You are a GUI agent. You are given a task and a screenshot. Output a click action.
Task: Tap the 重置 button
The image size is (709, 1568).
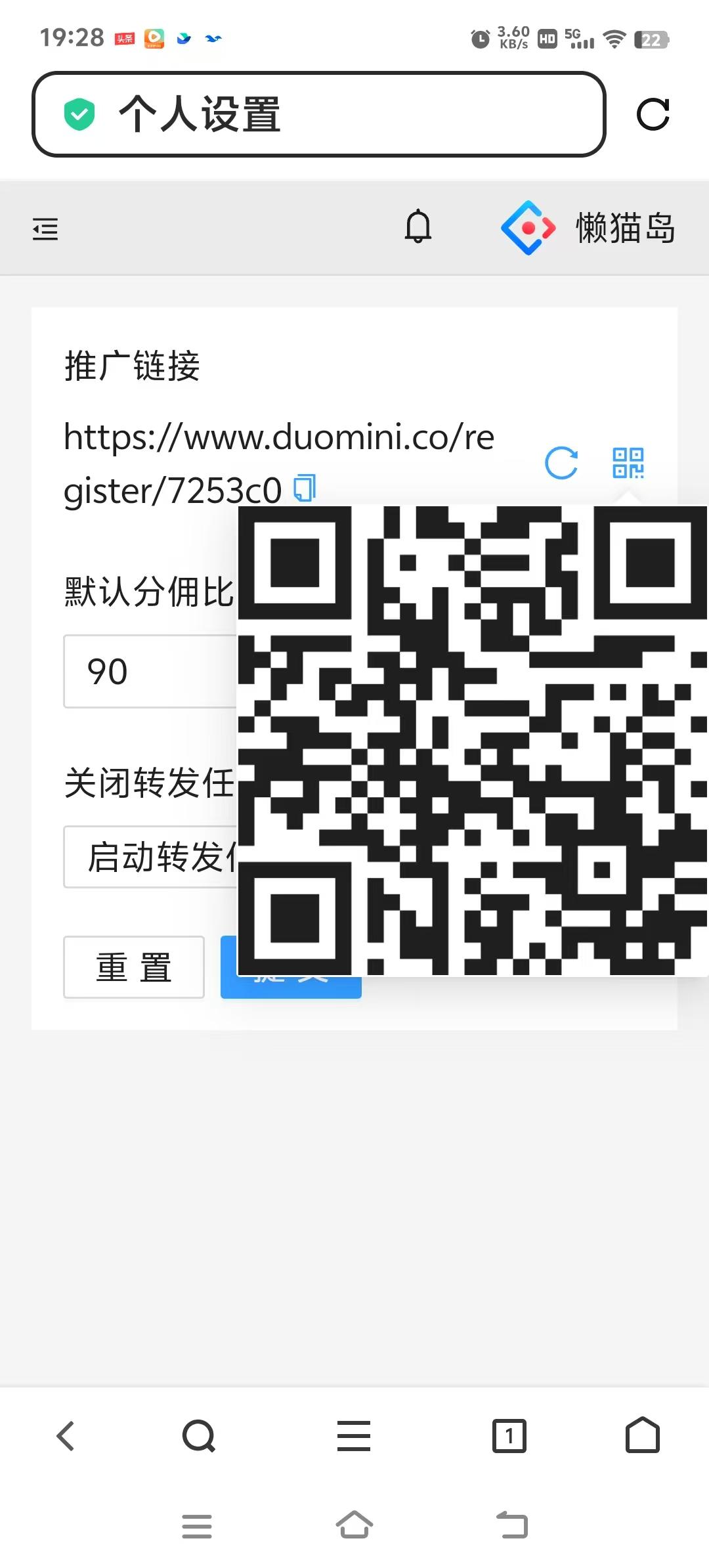(134, 967)
